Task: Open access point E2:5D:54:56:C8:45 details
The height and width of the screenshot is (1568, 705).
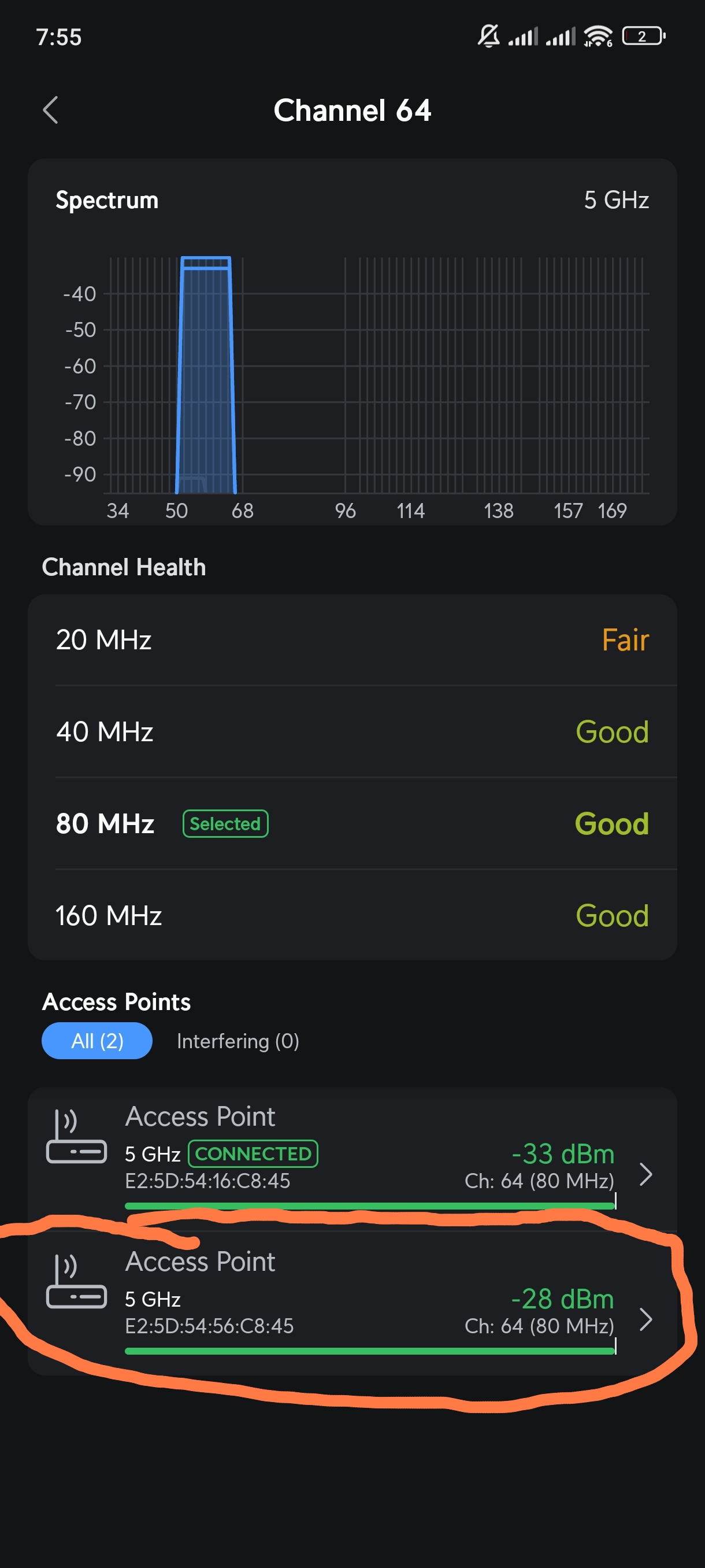Action: pos(352,1303)
